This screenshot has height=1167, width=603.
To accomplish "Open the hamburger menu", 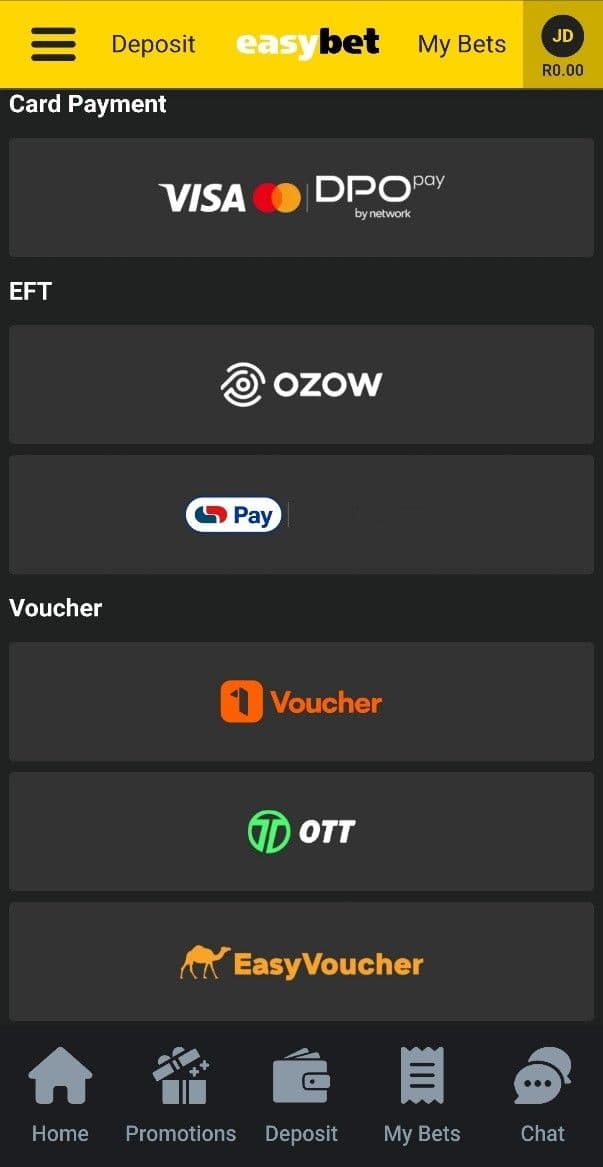I will click(54, 44).
